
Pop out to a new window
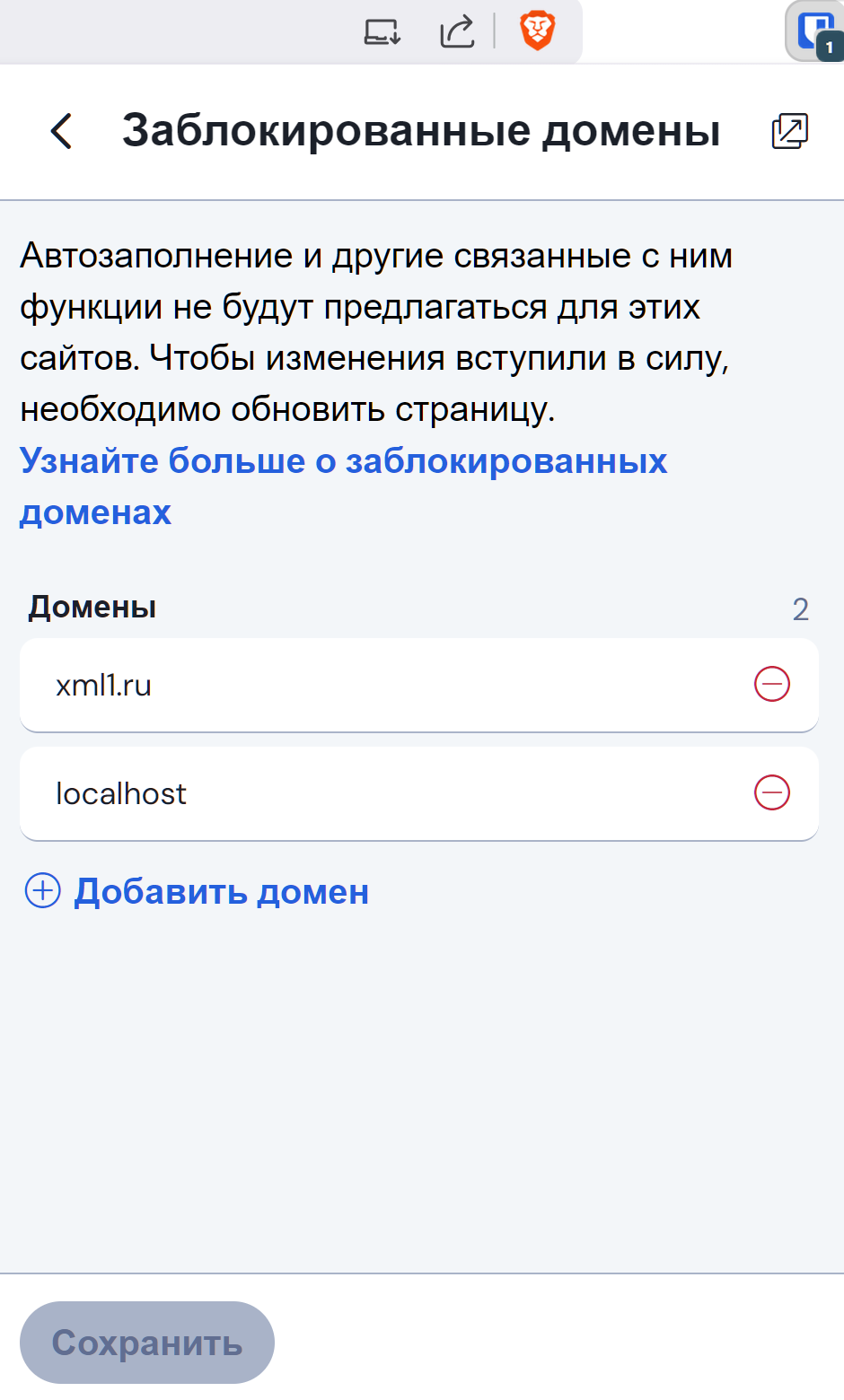click(x=790, y=131)
